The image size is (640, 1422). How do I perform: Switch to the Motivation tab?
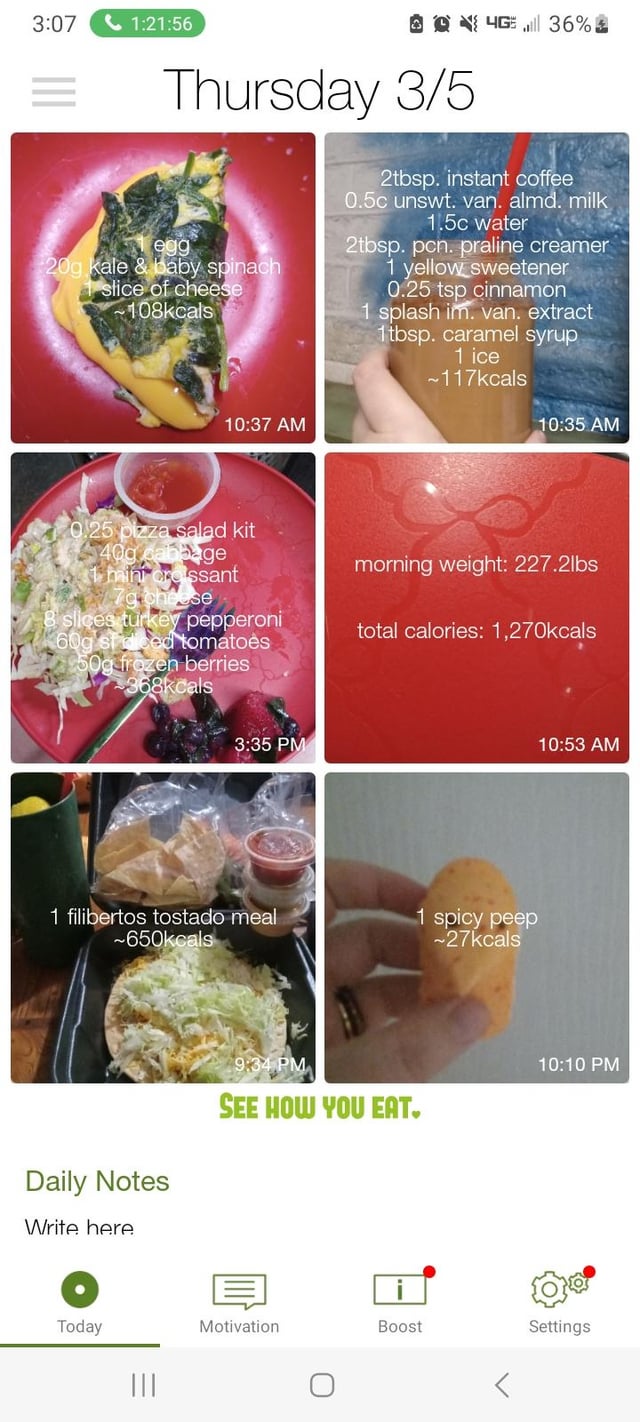(239, 1302)
